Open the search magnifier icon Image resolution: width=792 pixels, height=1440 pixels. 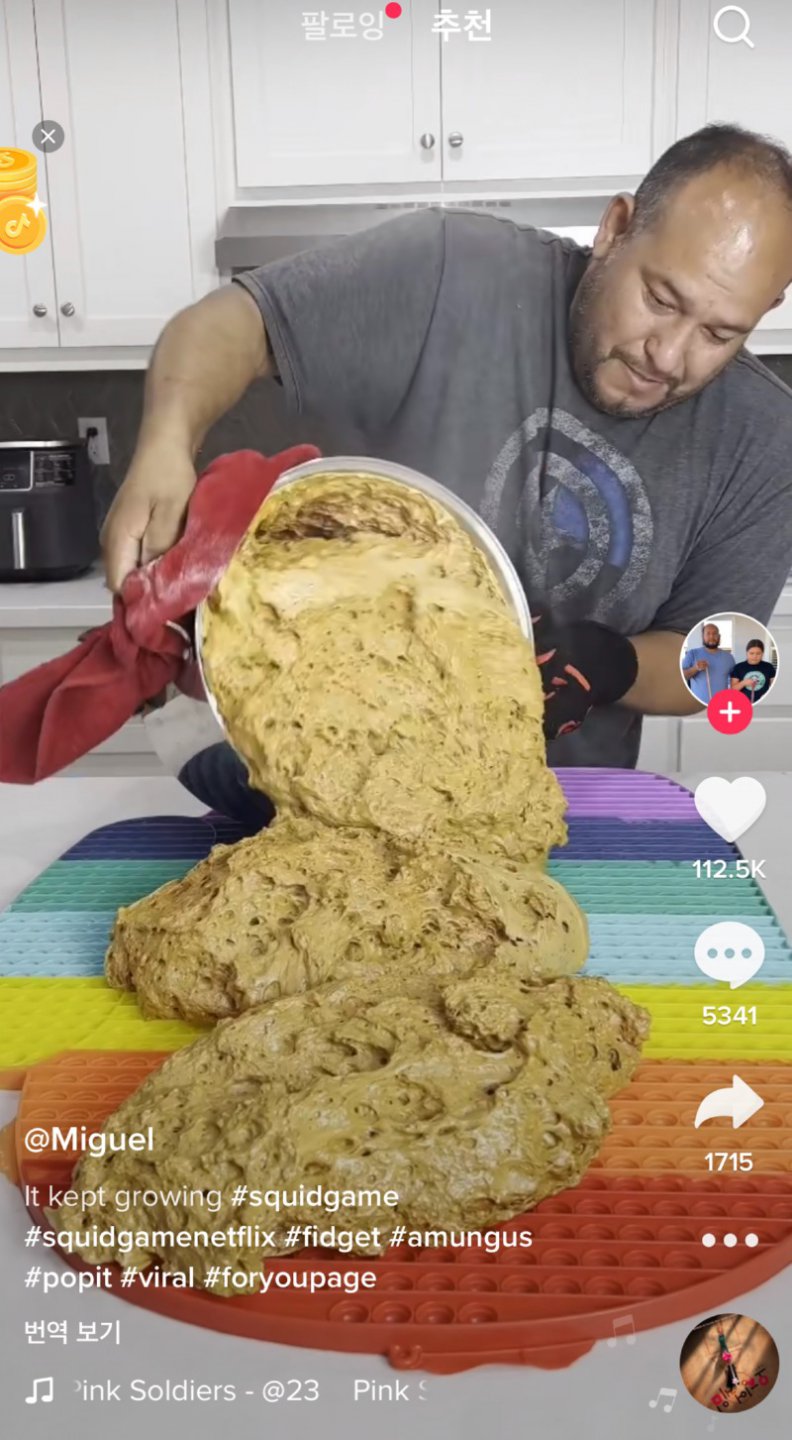pyautogui.click(x=733, y=28)
